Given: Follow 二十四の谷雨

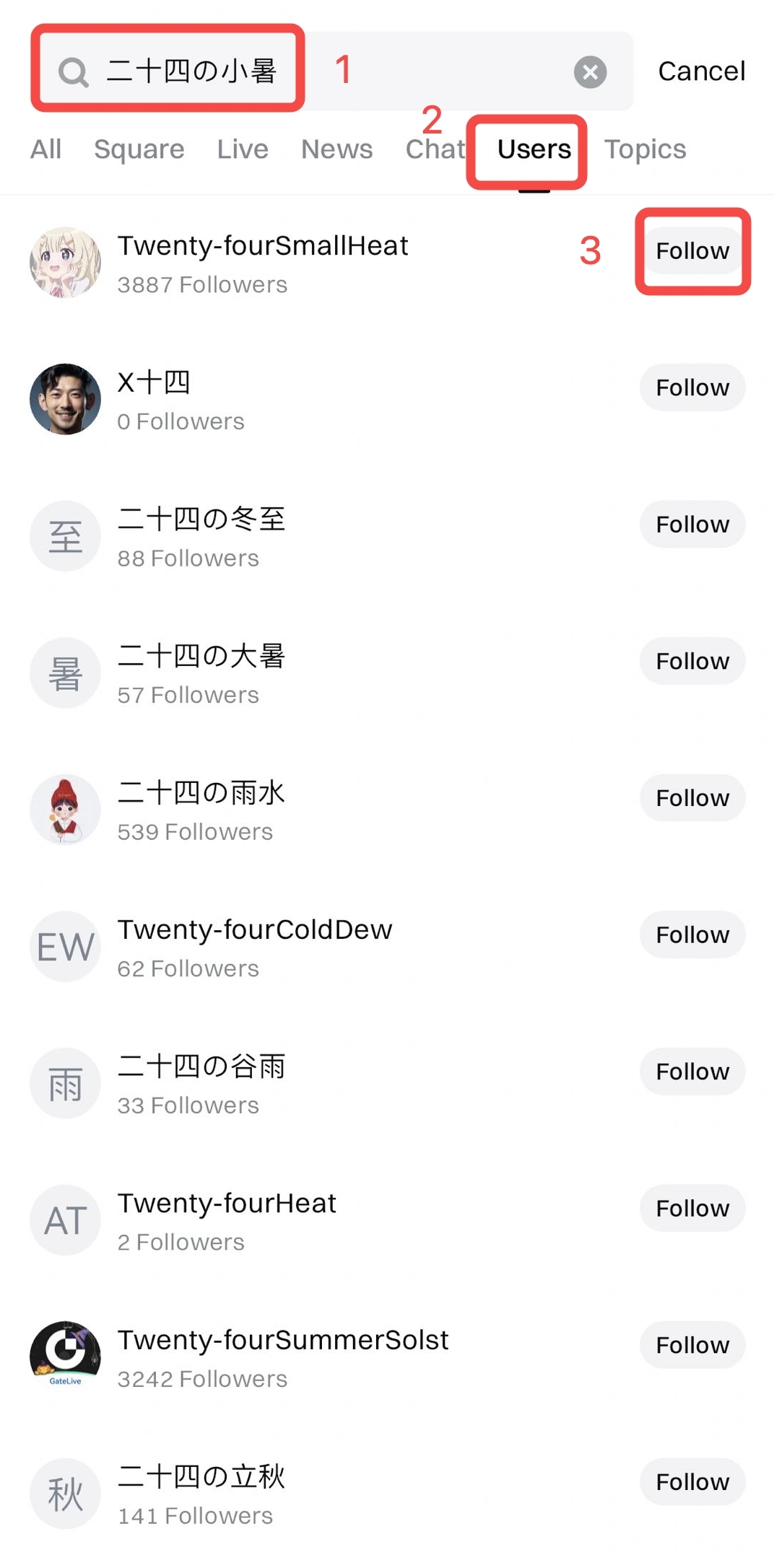Looking at the screenshot, I should [692, 1072].
